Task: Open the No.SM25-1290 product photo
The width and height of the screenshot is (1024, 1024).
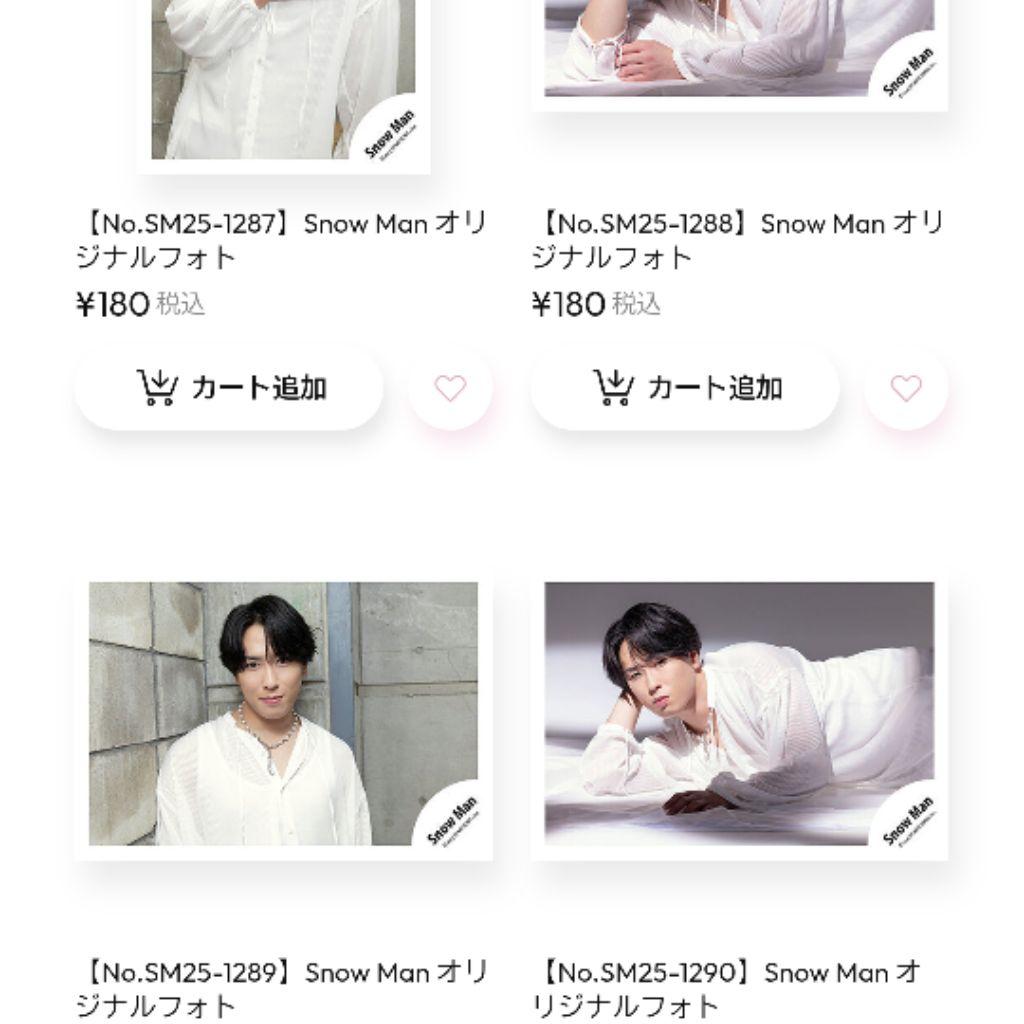Action: 739,714
